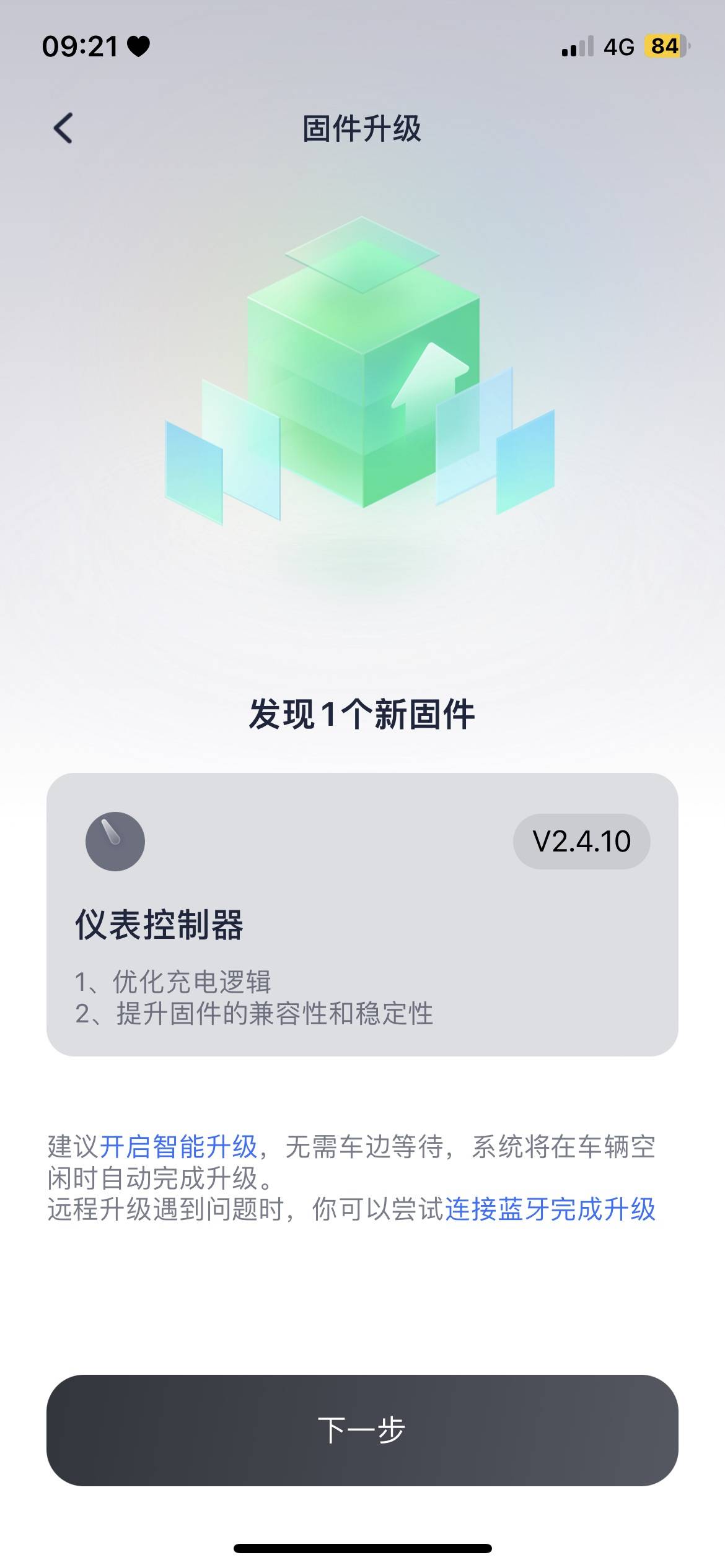725x1568 pixels.
Task: Open the 开启智能升级 link
Action: coord(178,1146)
